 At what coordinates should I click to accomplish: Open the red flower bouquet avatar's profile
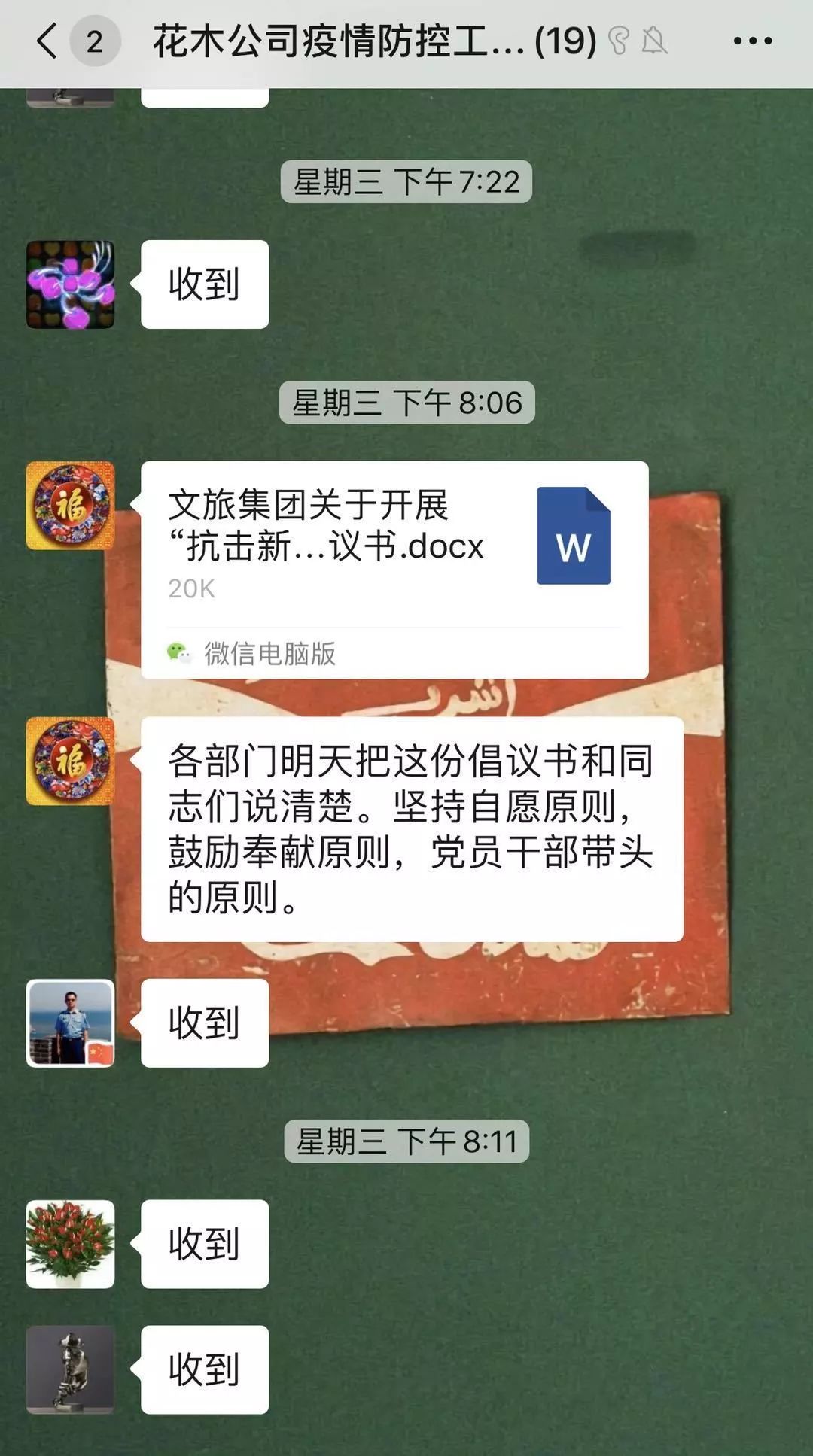pyautogui.click(x=70, y=1244)
